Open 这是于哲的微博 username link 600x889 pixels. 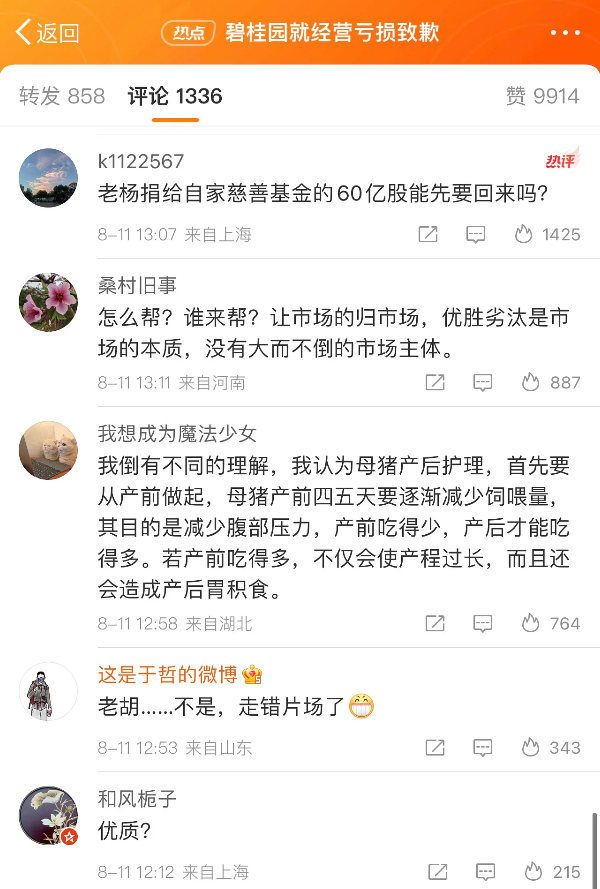coord(166,674)
